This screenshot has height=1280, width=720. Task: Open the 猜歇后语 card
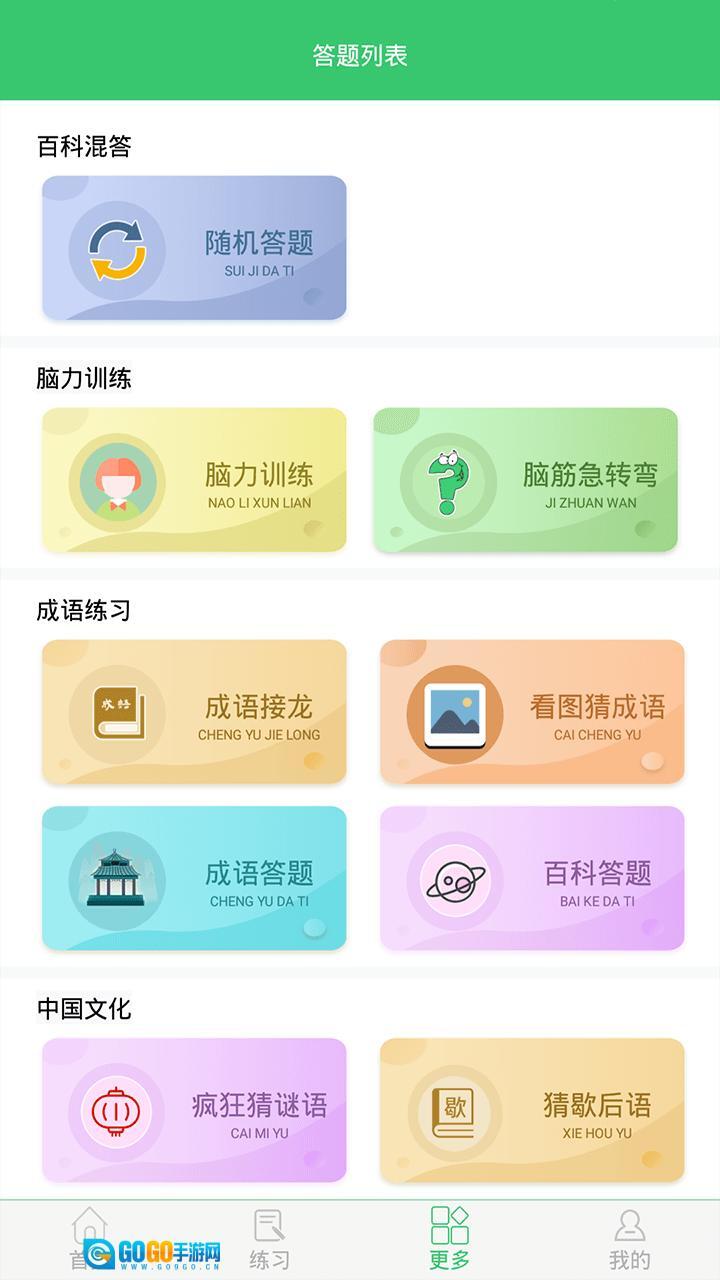tap(532, 1110)
